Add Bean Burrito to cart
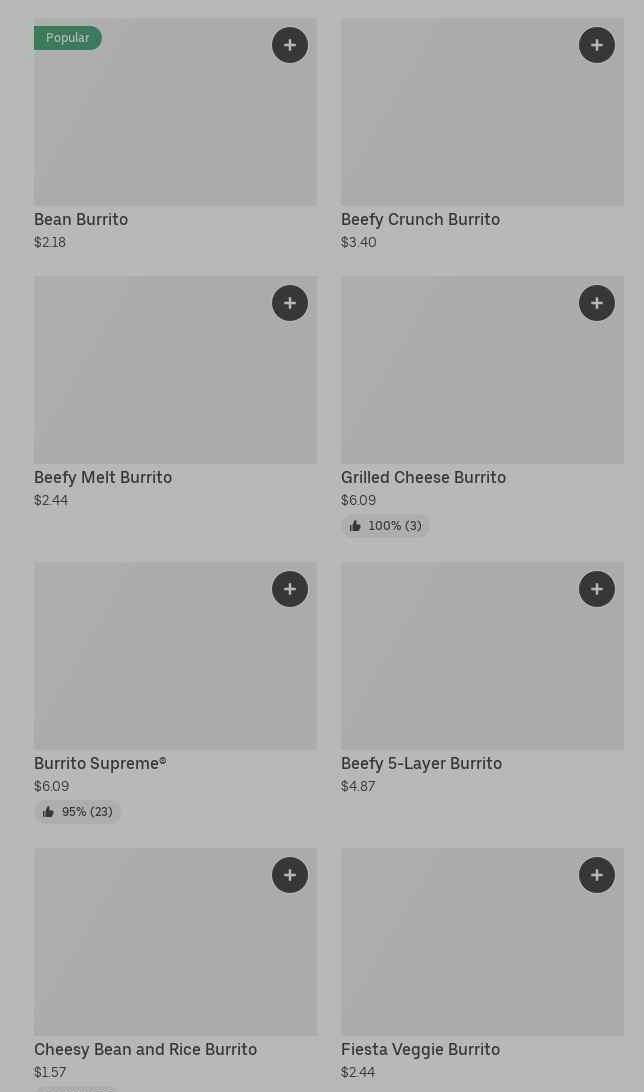 pos(290,45)
